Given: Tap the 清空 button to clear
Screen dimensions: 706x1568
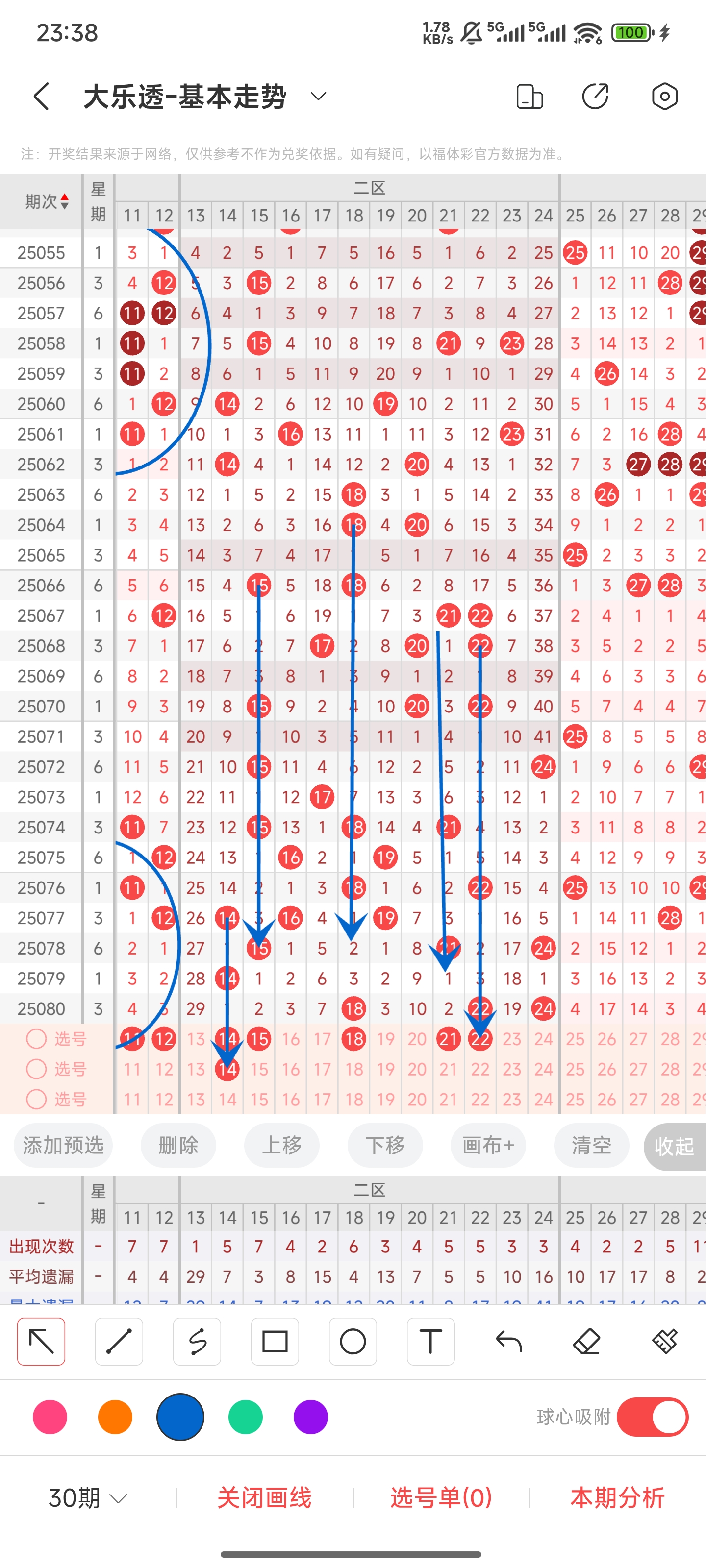Looking at the screenshot, I should tap(591, 1145).
